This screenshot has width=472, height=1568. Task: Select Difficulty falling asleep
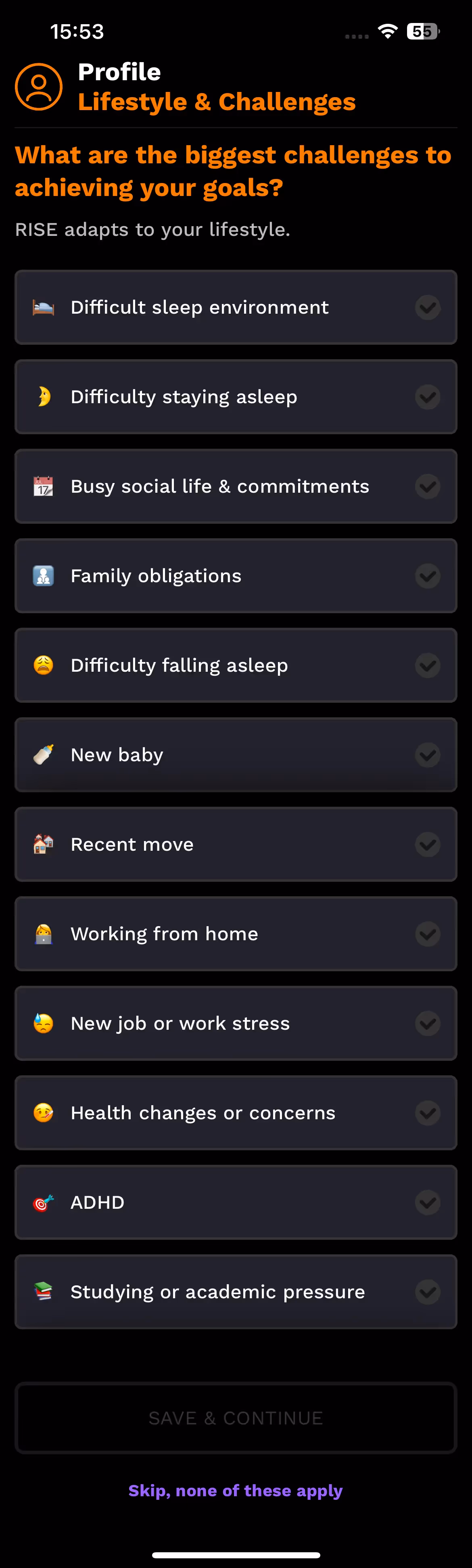[x=236, y=665]
